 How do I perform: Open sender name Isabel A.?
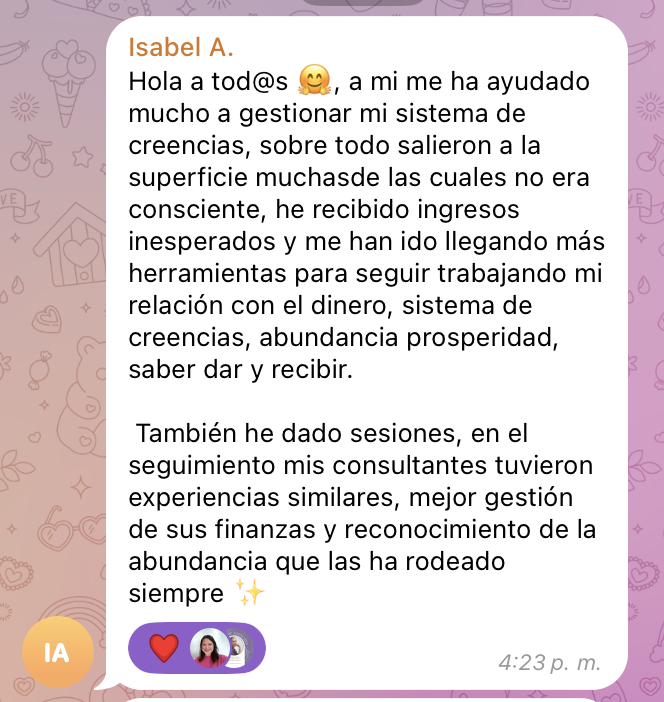coord(179,46)
